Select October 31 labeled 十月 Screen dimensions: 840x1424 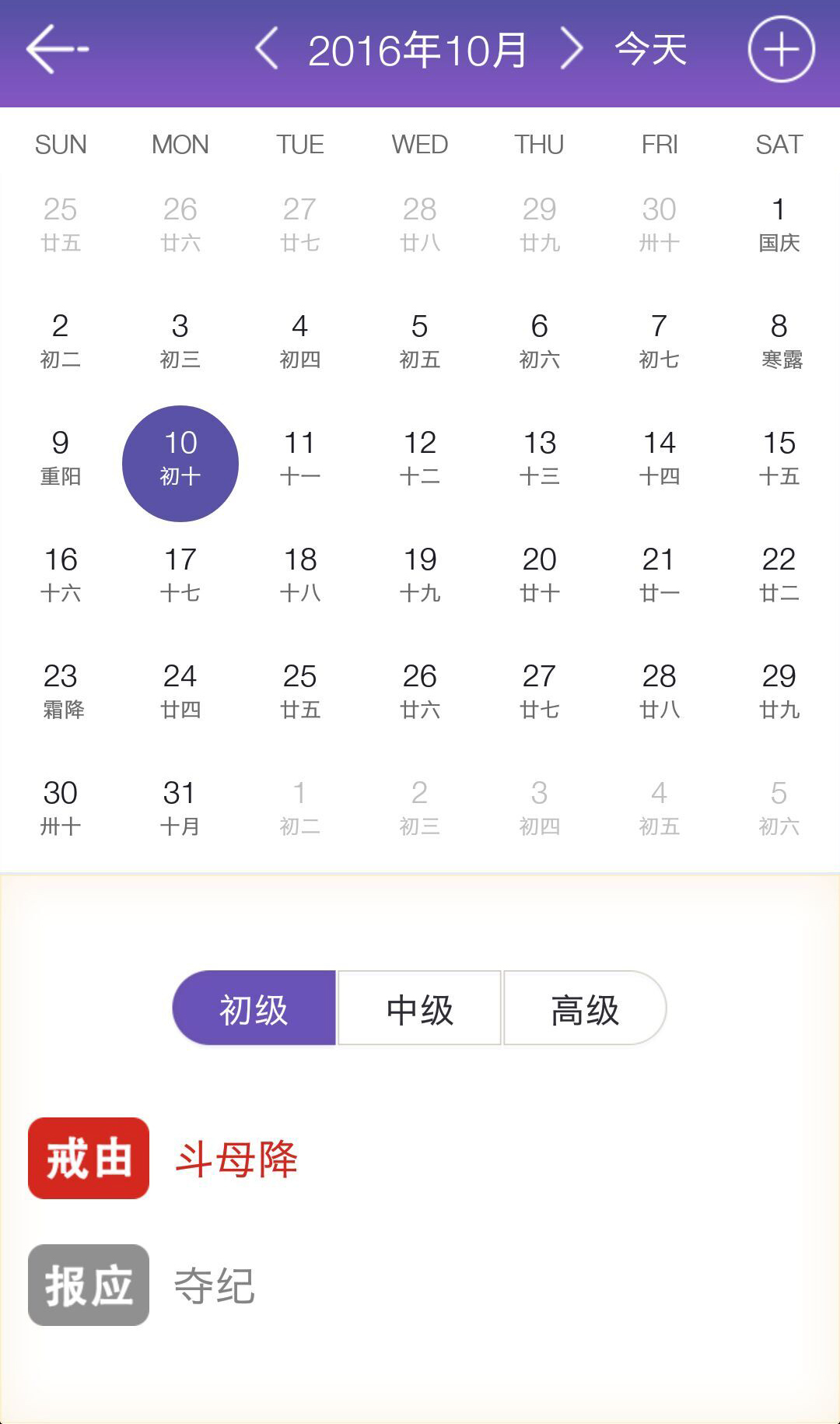click(180, 807)
